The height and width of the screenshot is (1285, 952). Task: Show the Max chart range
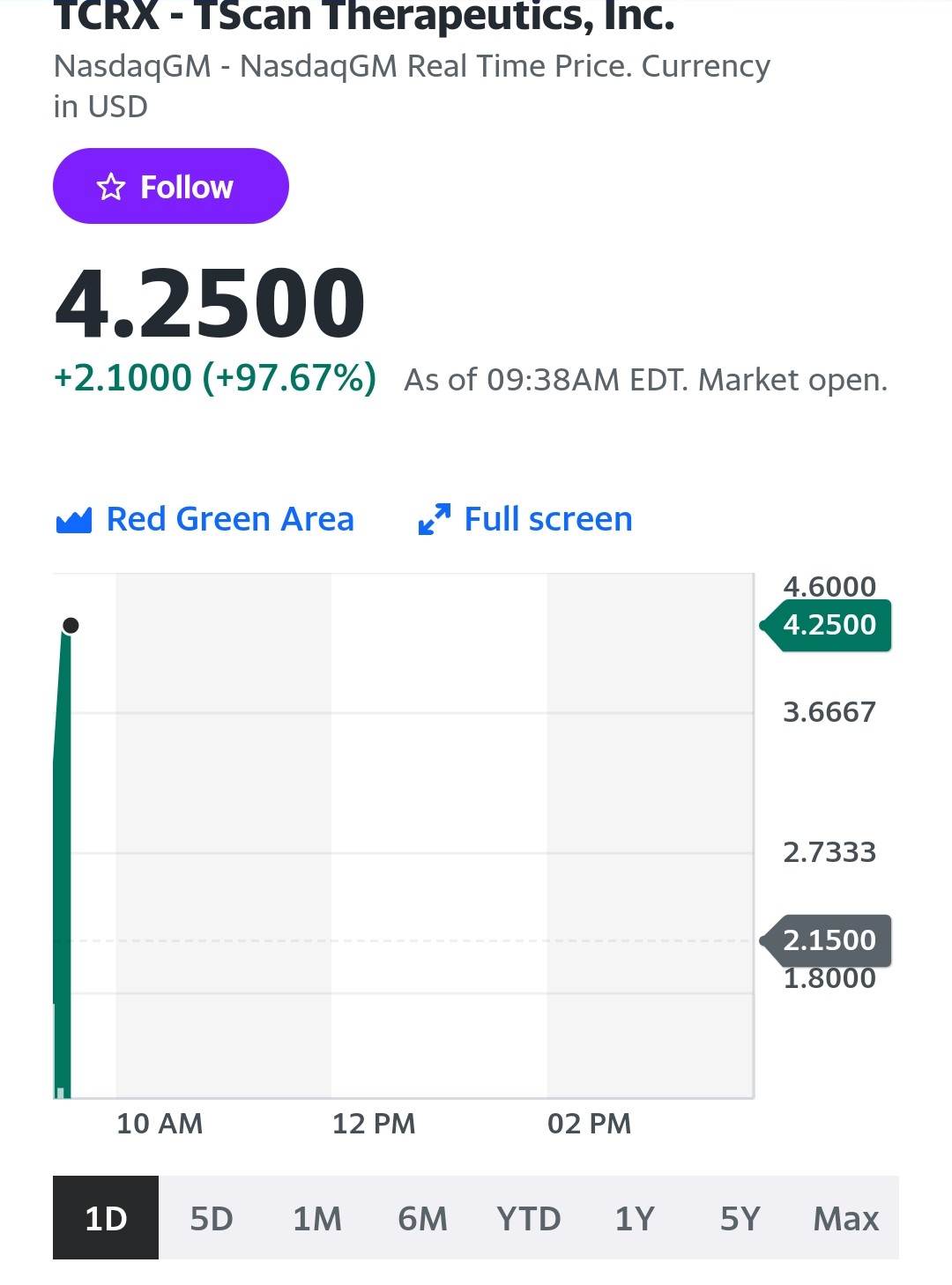pyautogui.click(x=846, y=1218)
